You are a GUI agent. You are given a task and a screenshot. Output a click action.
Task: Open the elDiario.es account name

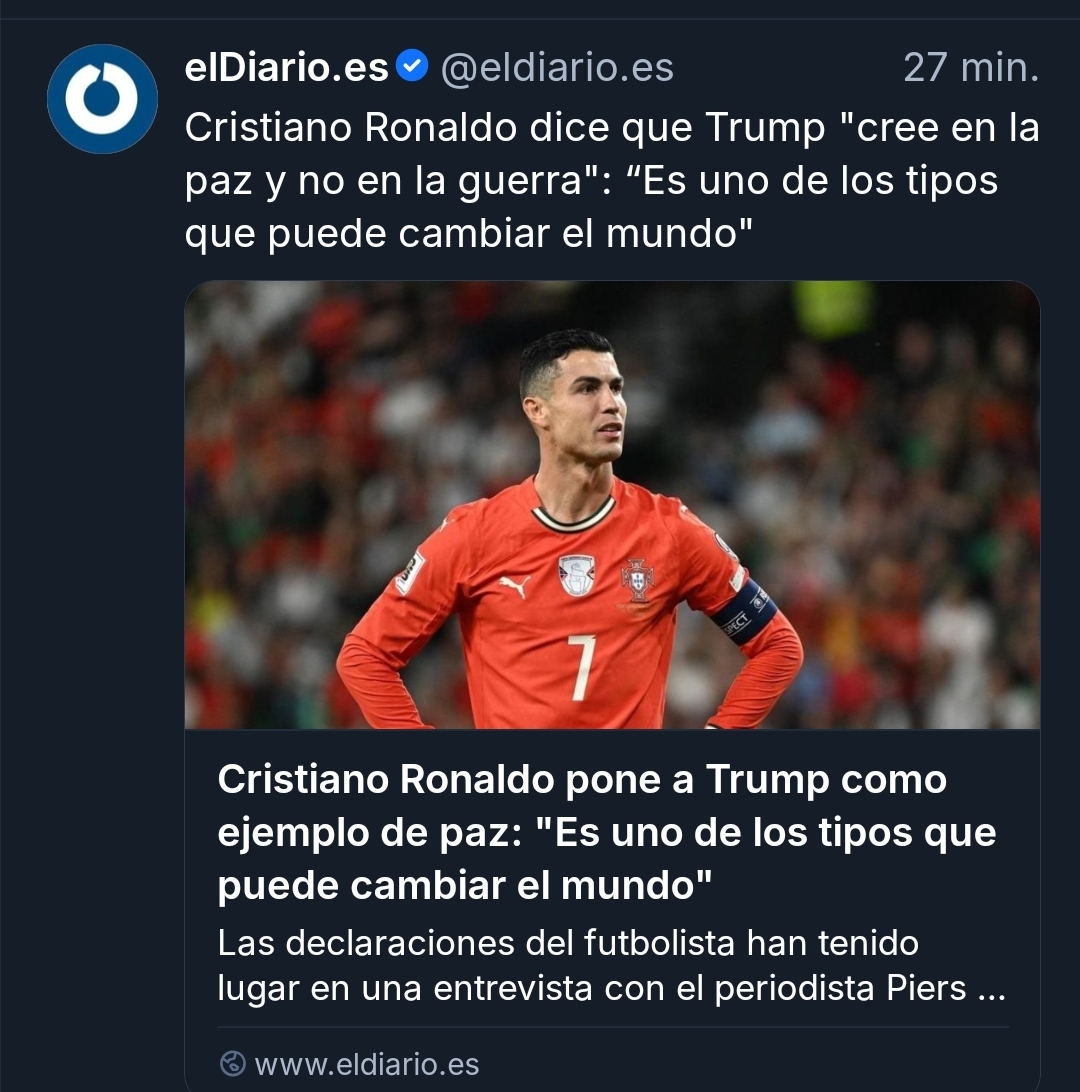286,68
